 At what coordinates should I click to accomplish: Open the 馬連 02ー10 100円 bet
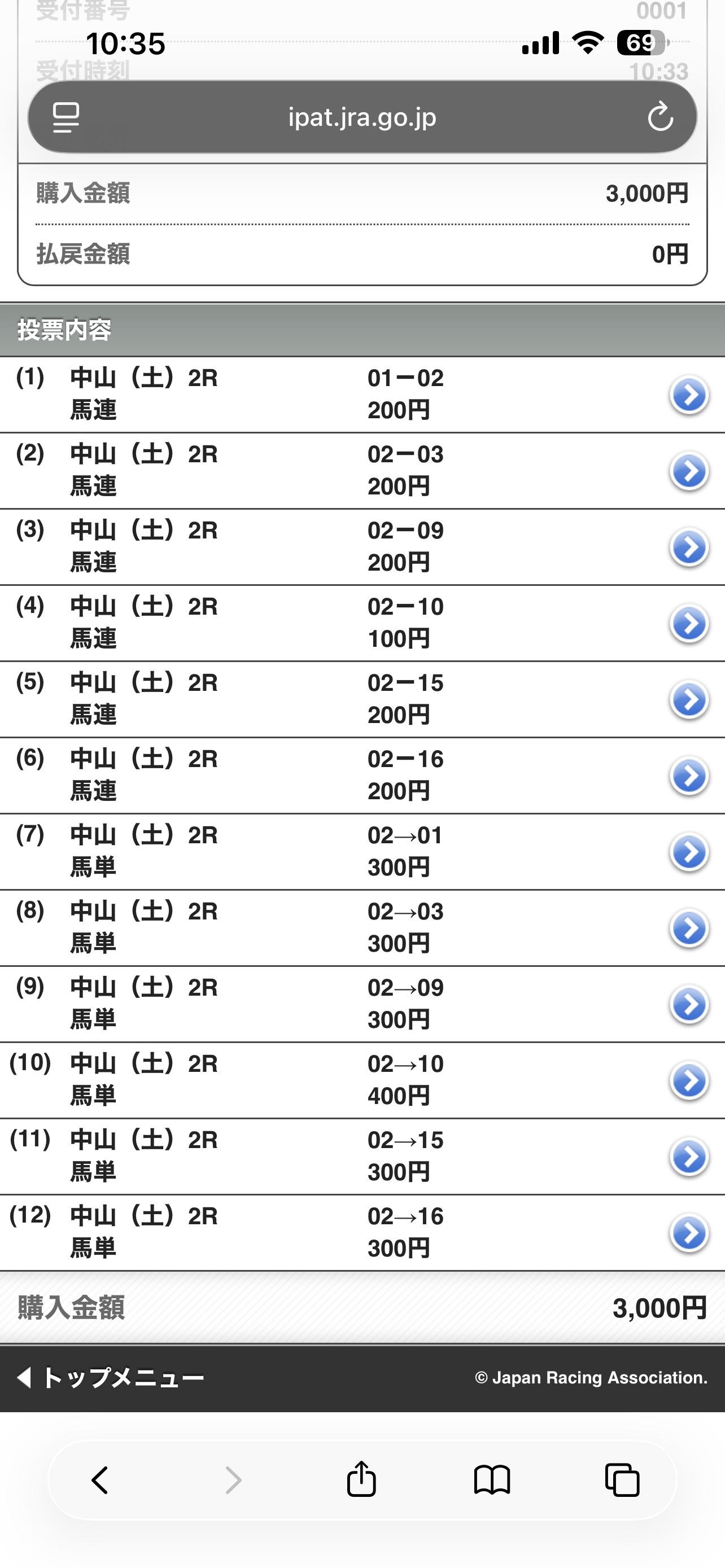click(x=688, y=623)
